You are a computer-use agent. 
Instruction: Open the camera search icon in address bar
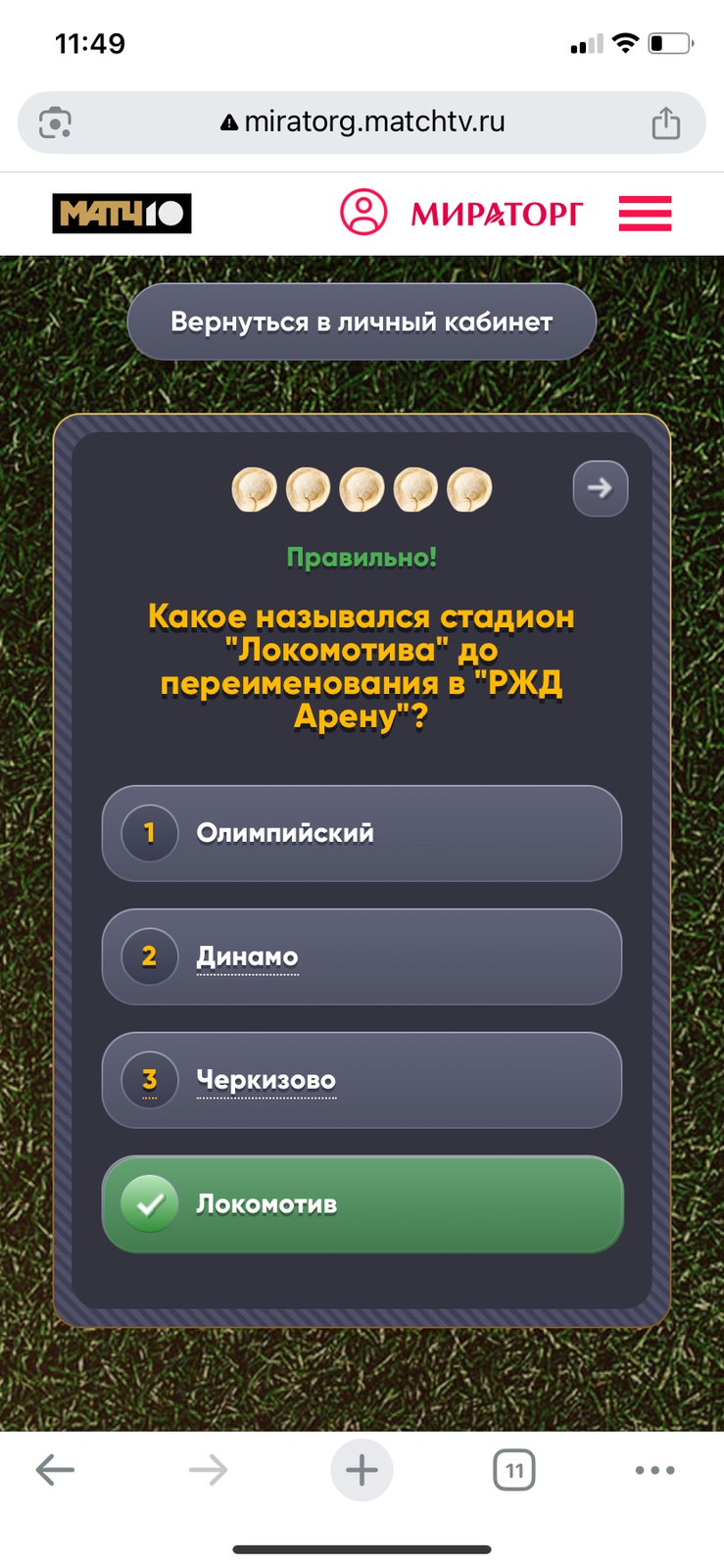click(x=55, y=123)
